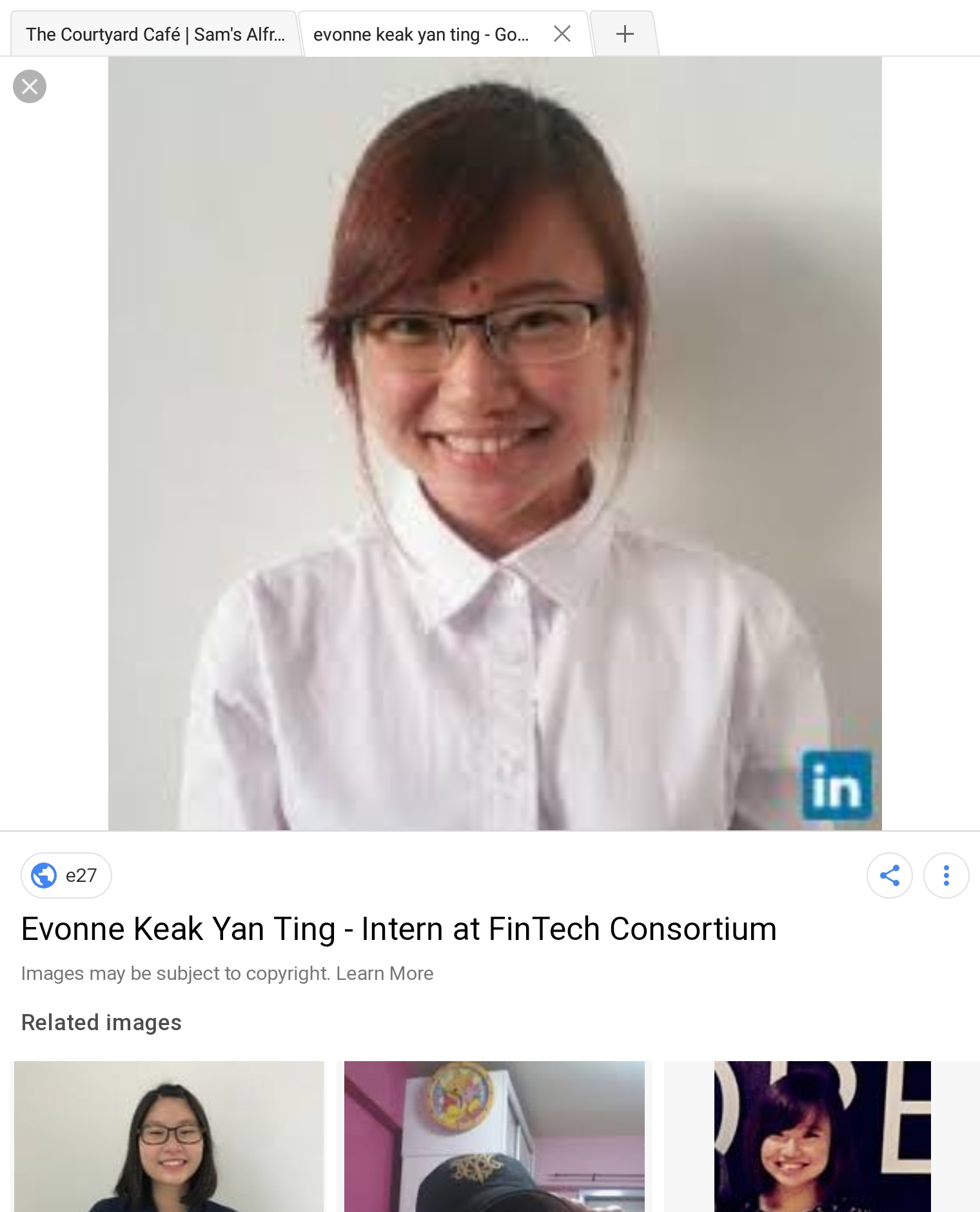Image resolution: width=980 pixels, height=1212 pixels.
Task: Open the Learn More copyright link
Action: click(384, 973)
